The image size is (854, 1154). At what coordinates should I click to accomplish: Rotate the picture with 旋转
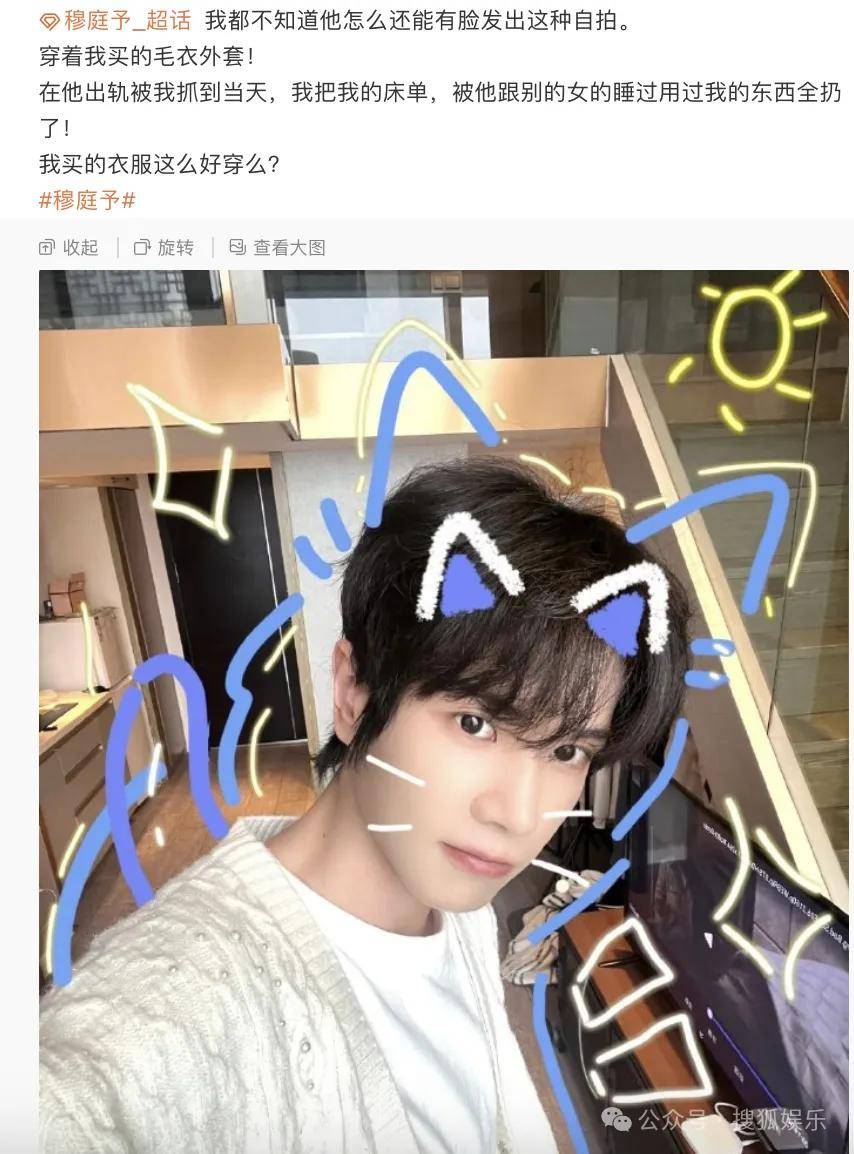pyautogui.click(x=164, y=247)
